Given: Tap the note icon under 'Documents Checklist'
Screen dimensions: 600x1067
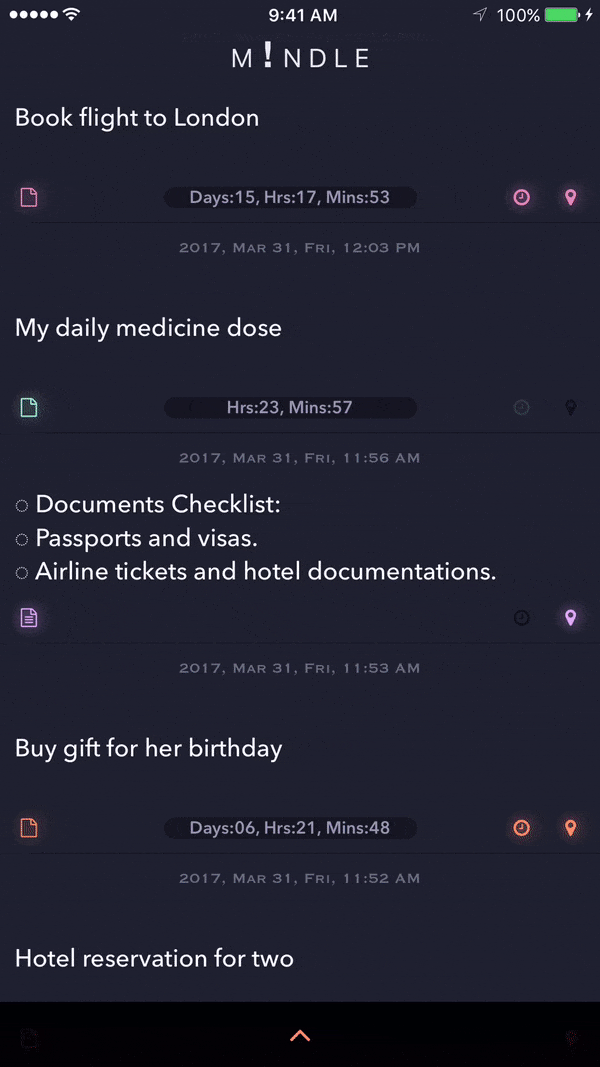Looking at the screenshot, I should tap(29, 618).
